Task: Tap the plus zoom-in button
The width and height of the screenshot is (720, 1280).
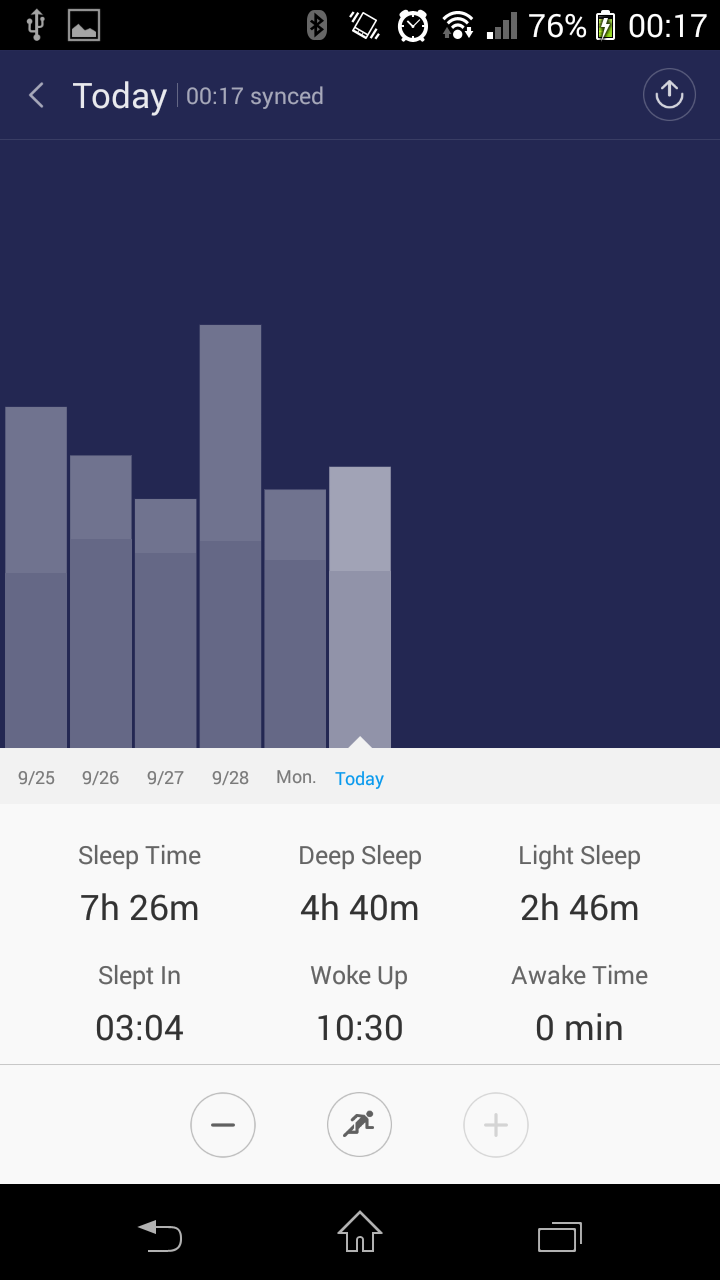Action: pyautogui.click(x=496, y=1125)
